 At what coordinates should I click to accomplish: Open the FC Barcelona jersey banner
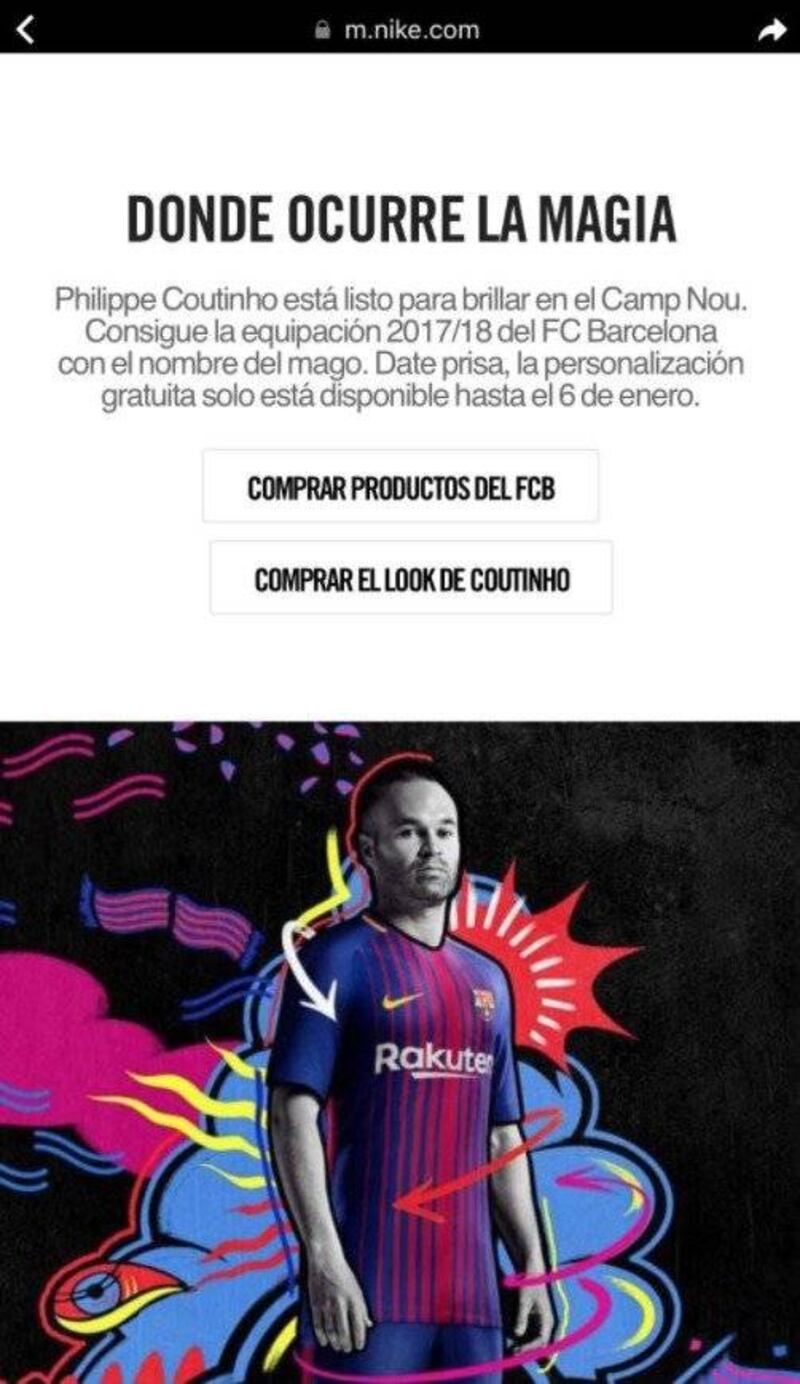pos(400,1050)
